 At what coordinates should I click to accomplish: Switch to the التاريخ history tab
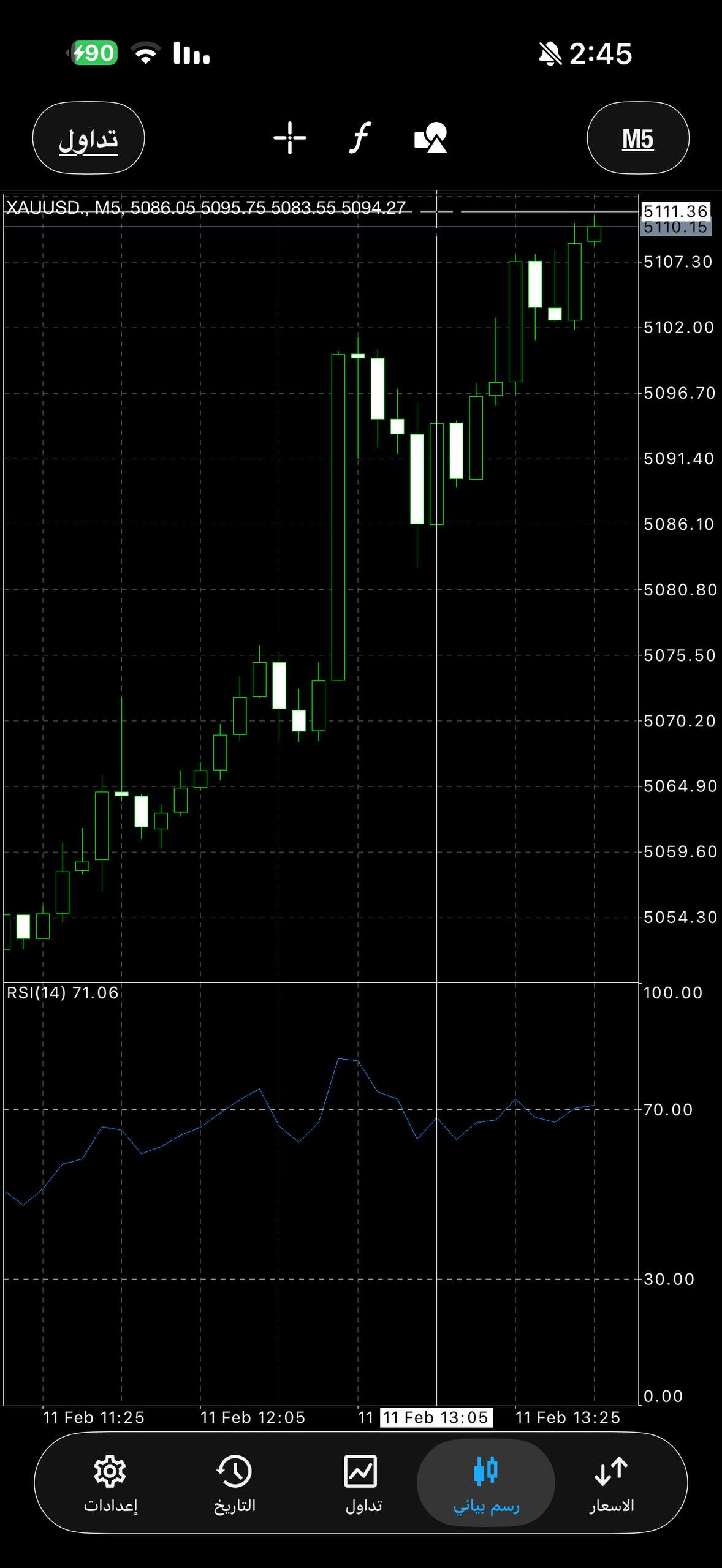(x=234, y=1483)
